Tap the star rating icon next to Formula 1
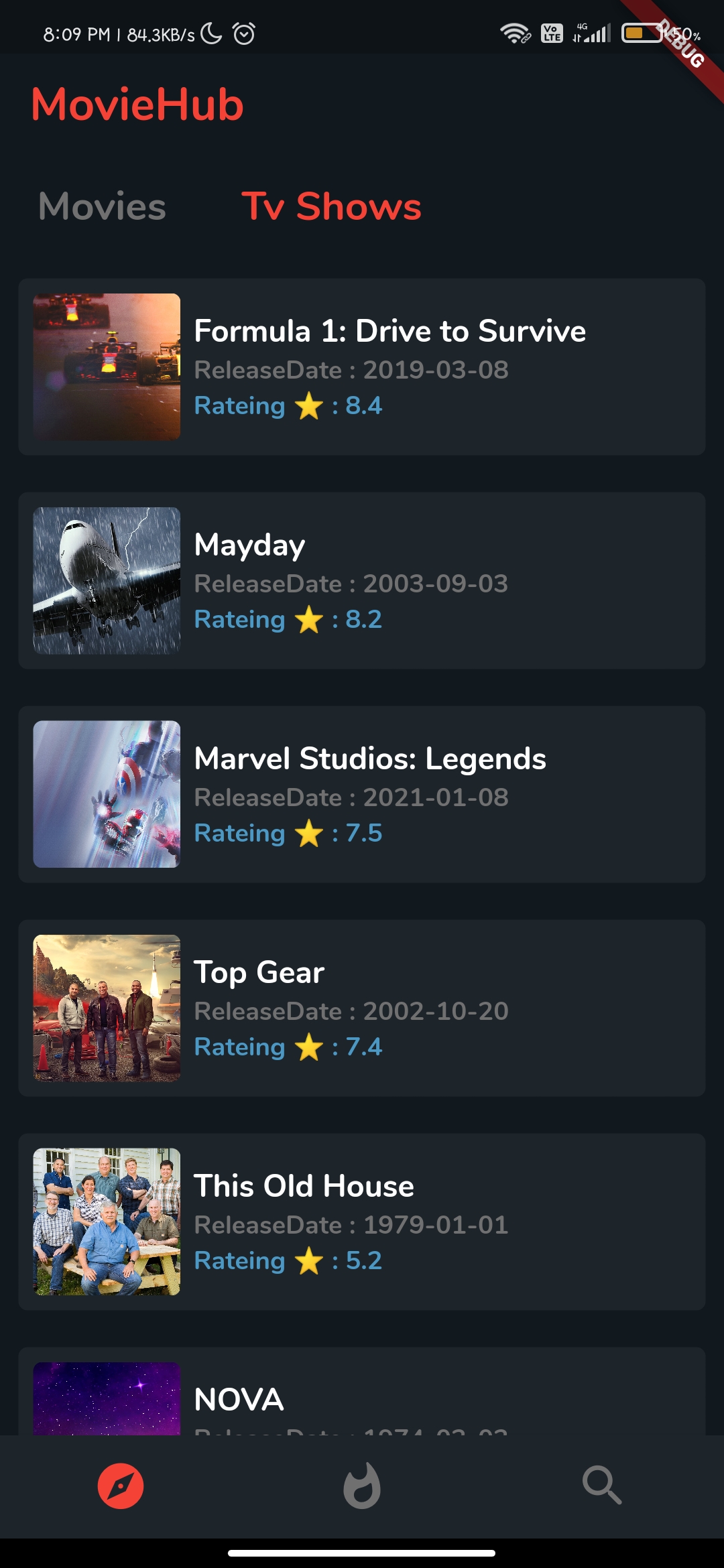 (x=309, y=405)
